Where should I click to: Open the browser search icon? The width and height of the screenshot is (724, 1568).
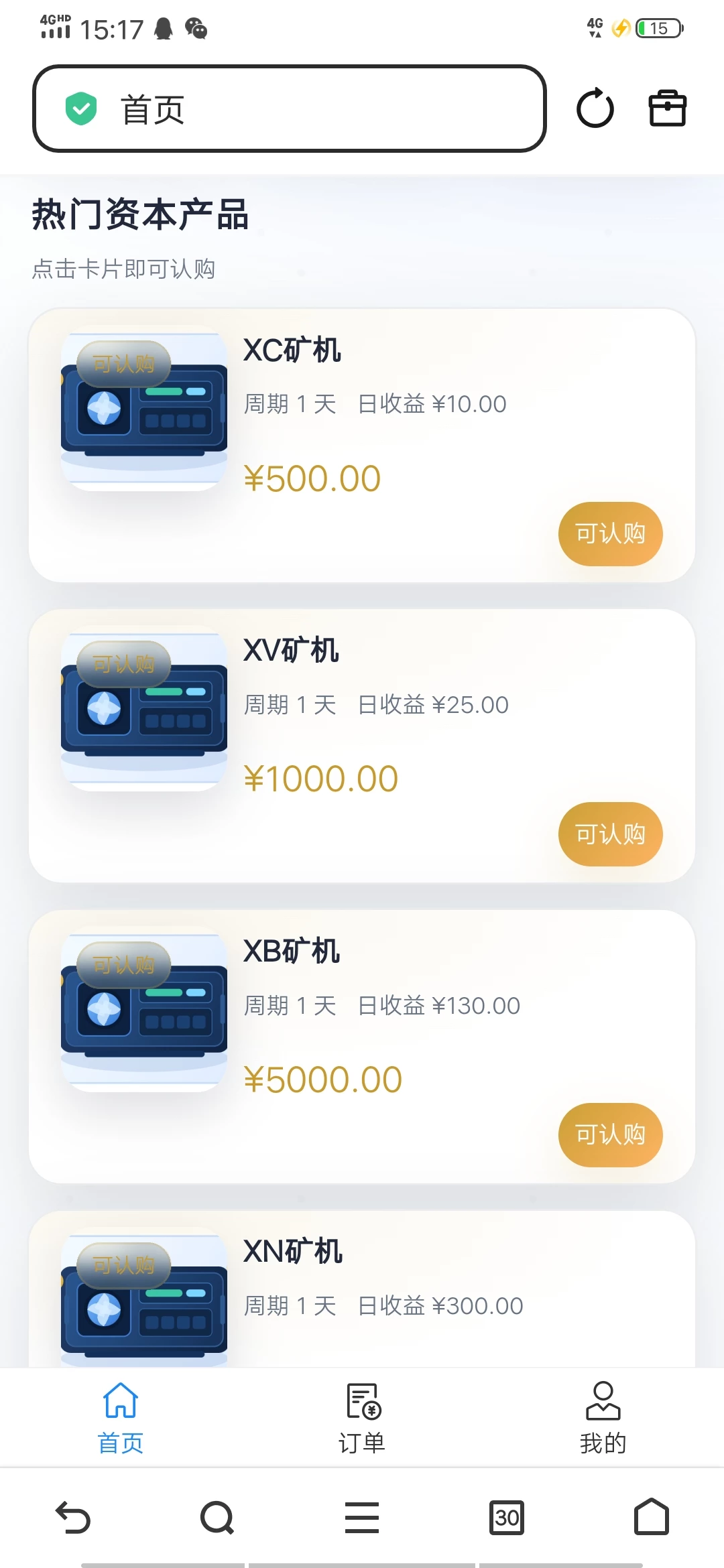[x=217, y=1518]
